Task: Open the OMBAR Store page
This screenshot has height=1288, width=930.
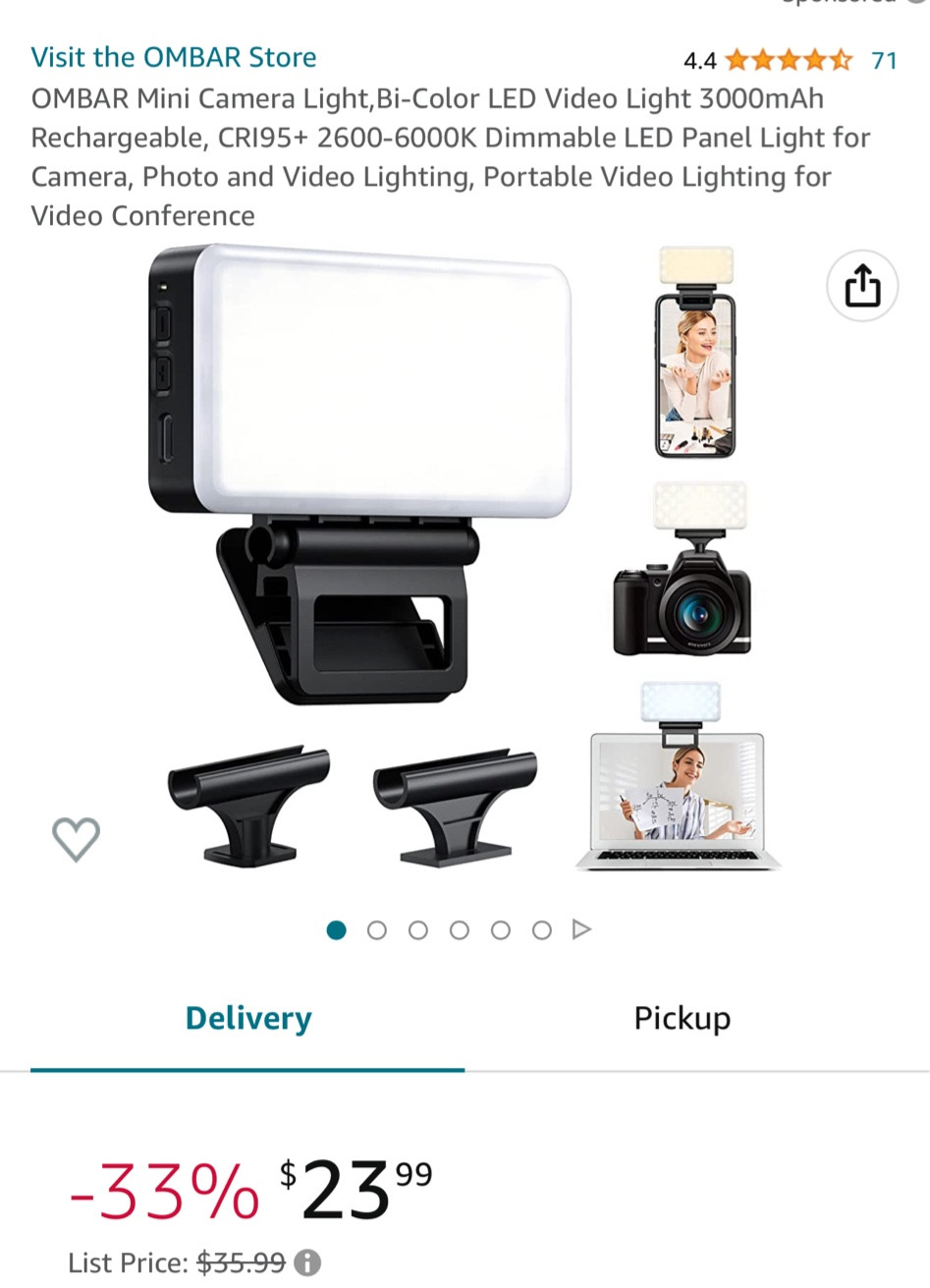Action: point(174,57)
